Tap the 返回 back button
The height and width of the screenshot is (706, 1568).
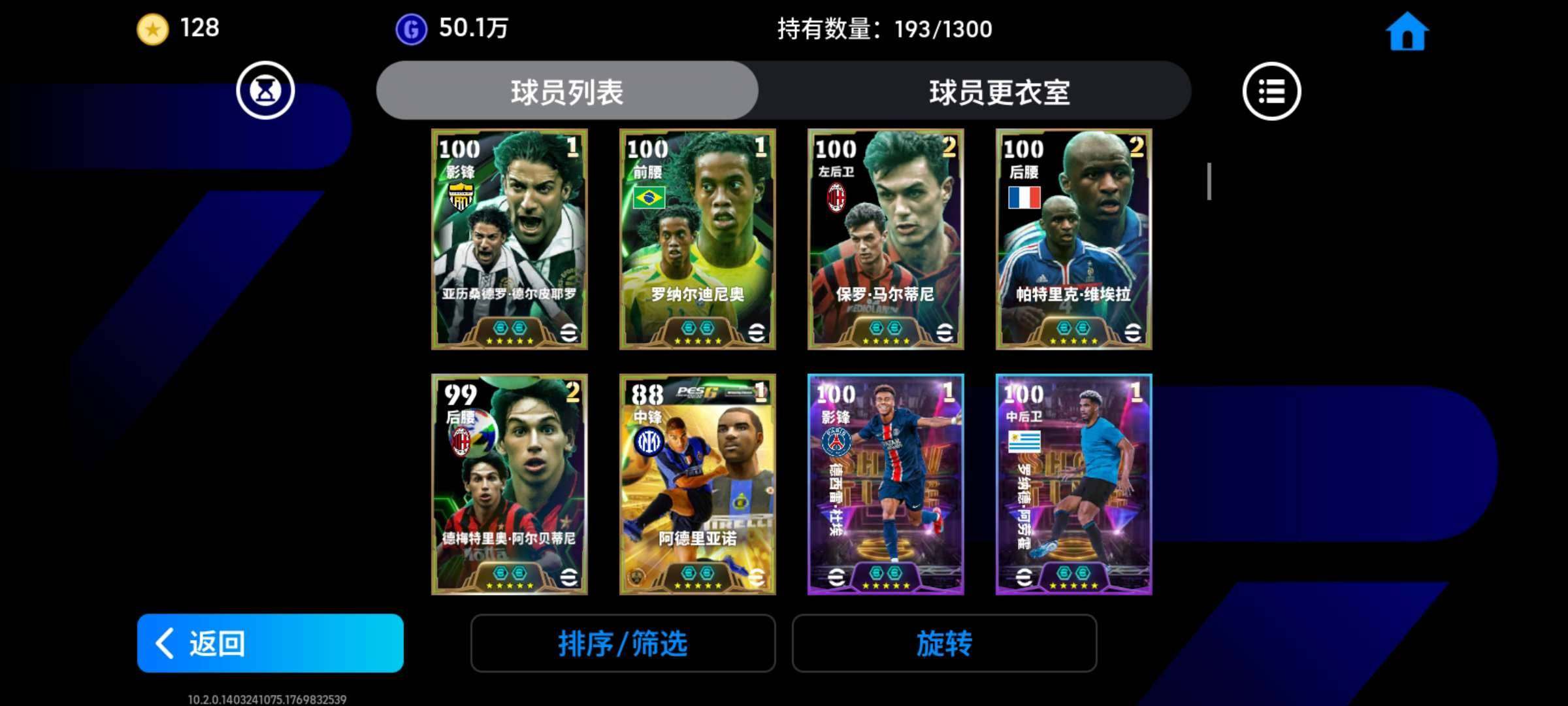tap(270, 643)
